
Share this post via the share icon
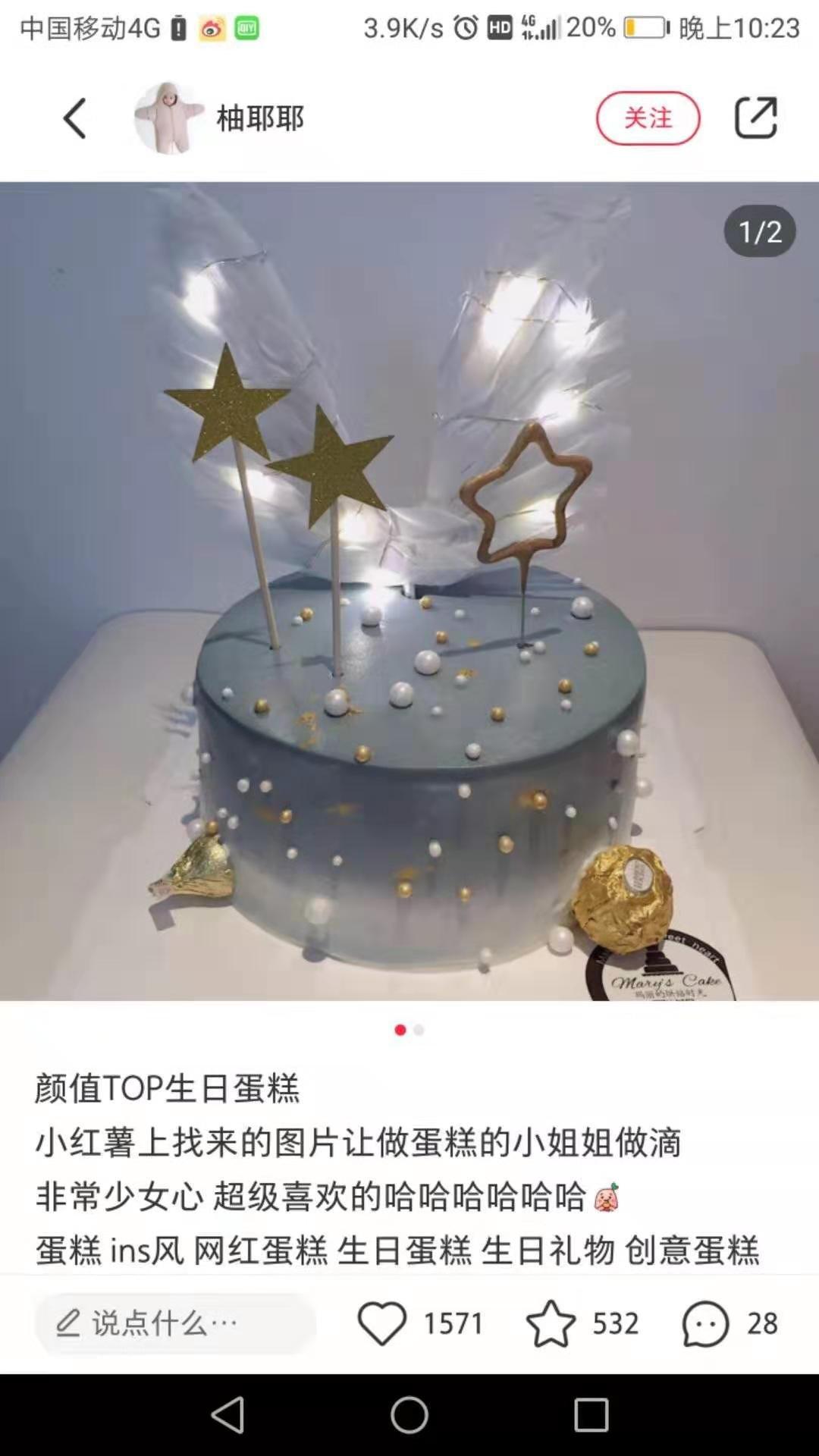coord(755,118)
